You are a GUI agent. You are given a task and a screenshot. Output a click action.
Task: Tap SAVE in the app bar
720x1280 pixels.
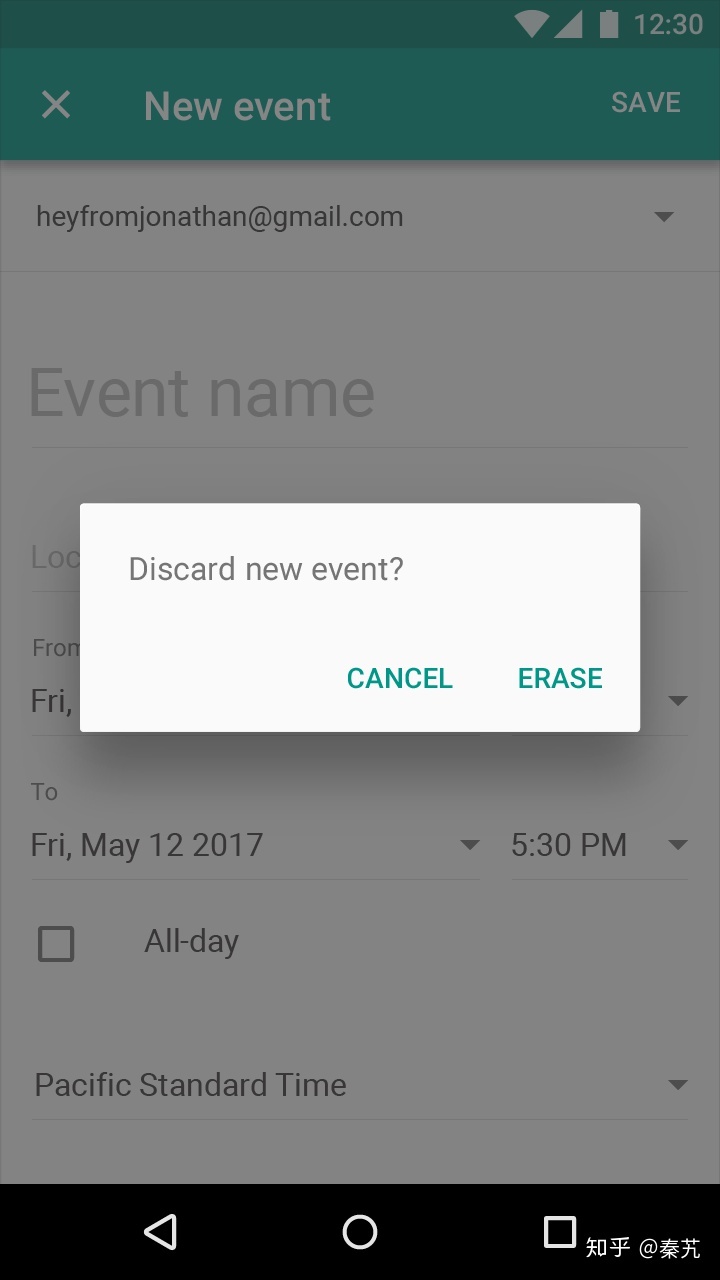pyautogui.click(x=646, y=103)
